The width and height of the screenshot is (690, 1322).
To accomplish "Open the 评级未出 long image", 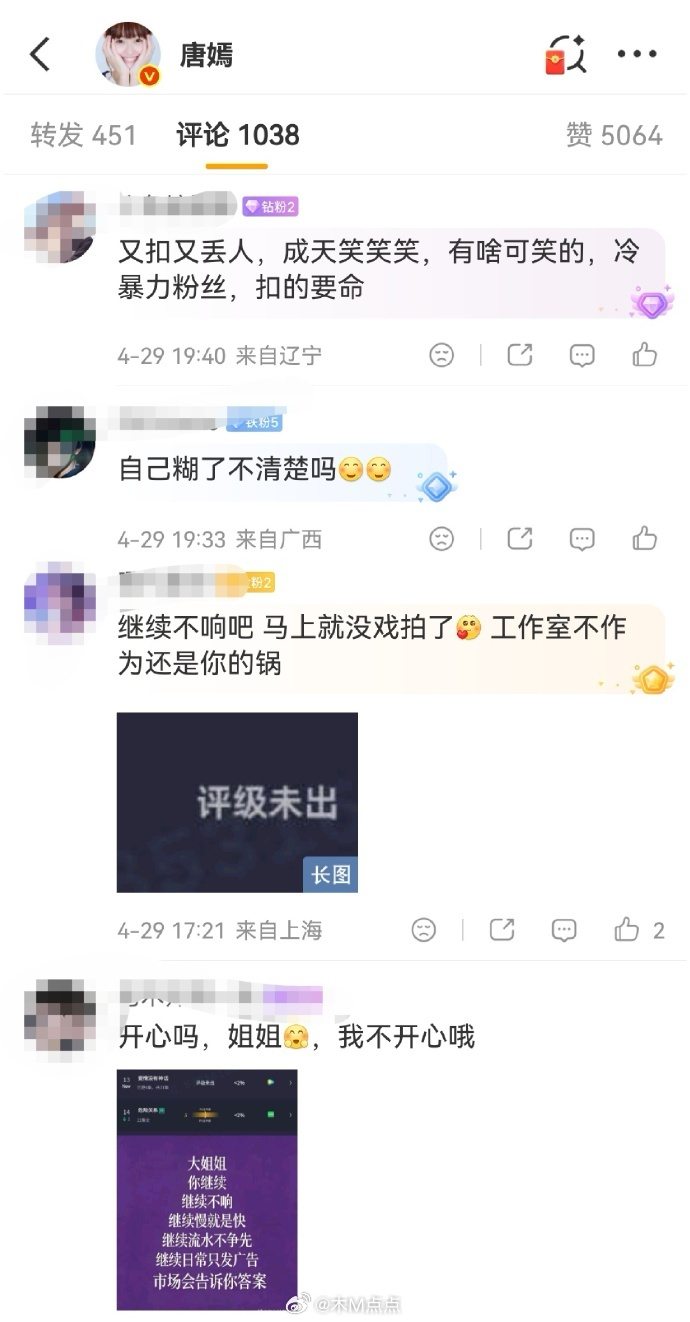I will coord(237,802).
